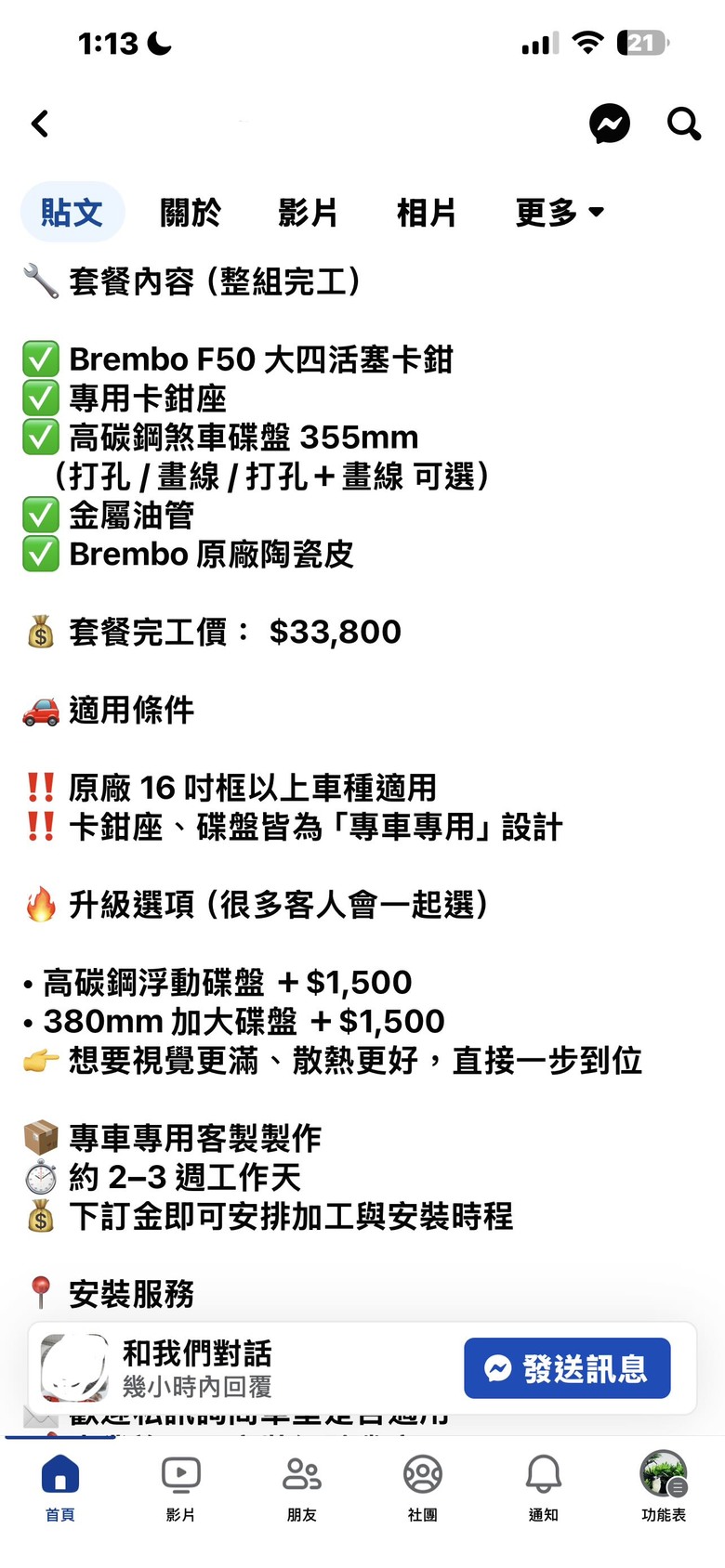
Task: Switch to the 貼文 tab
Action: 72,213
